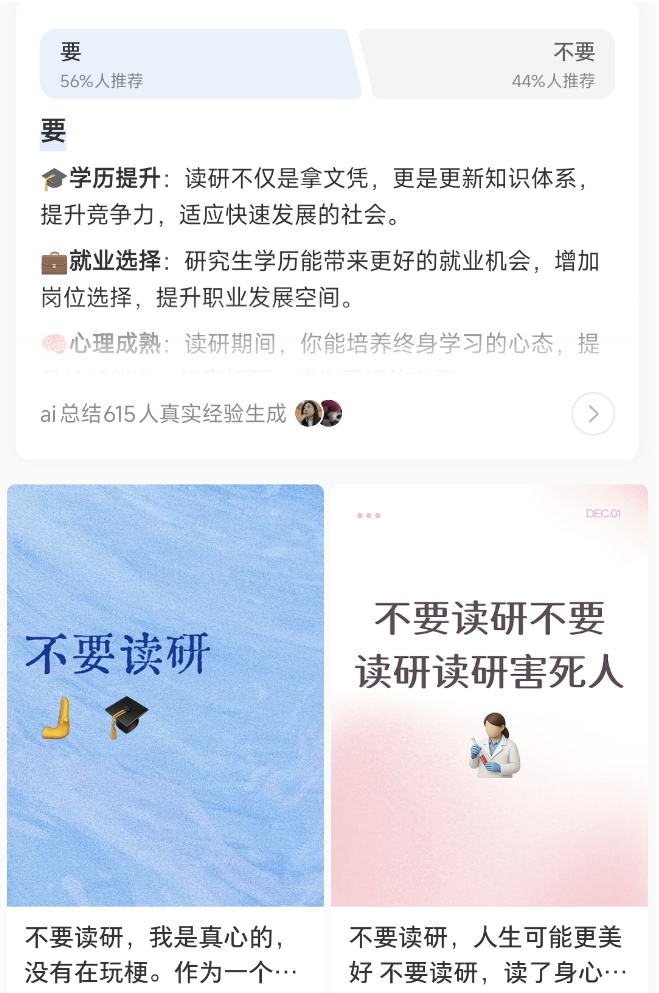Viewport: 659px width, 993px height.
Task: Open the blue 不要读研 post card
Action: [x=166, y=695]
